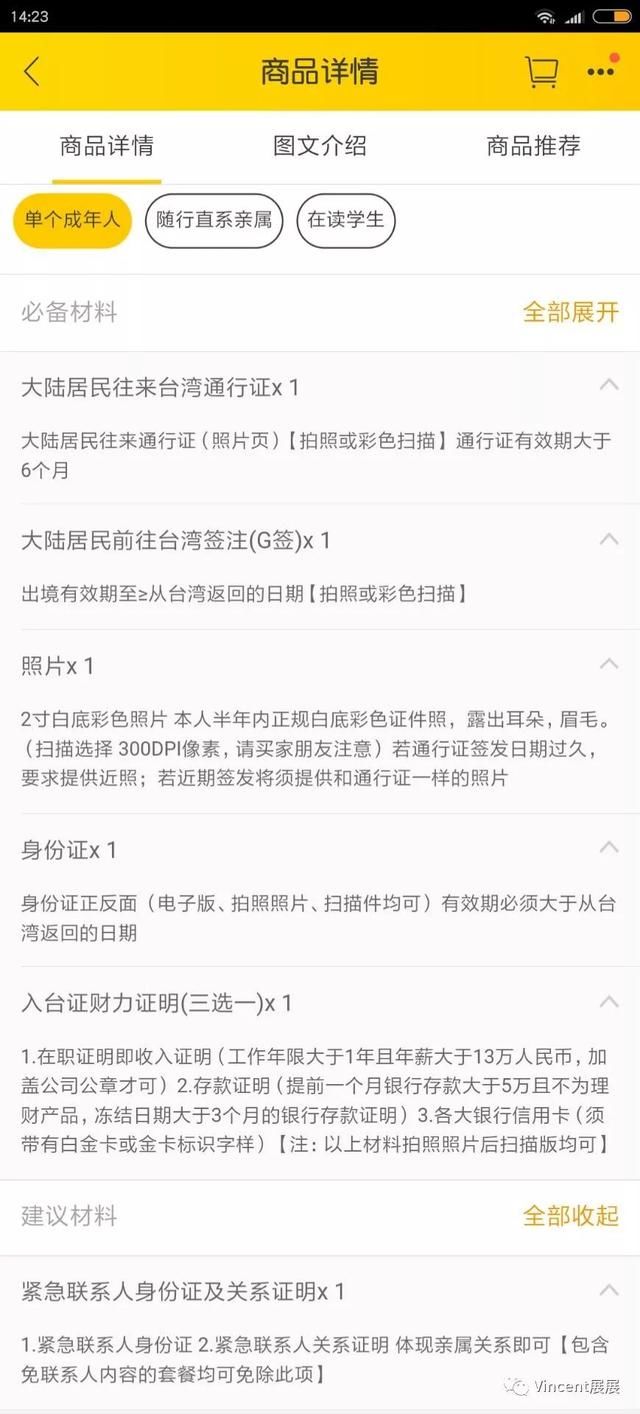The height and width of the screenshot is (1414, 640).
Task: Collapse the 照片x 1 section
Action: 607,664
